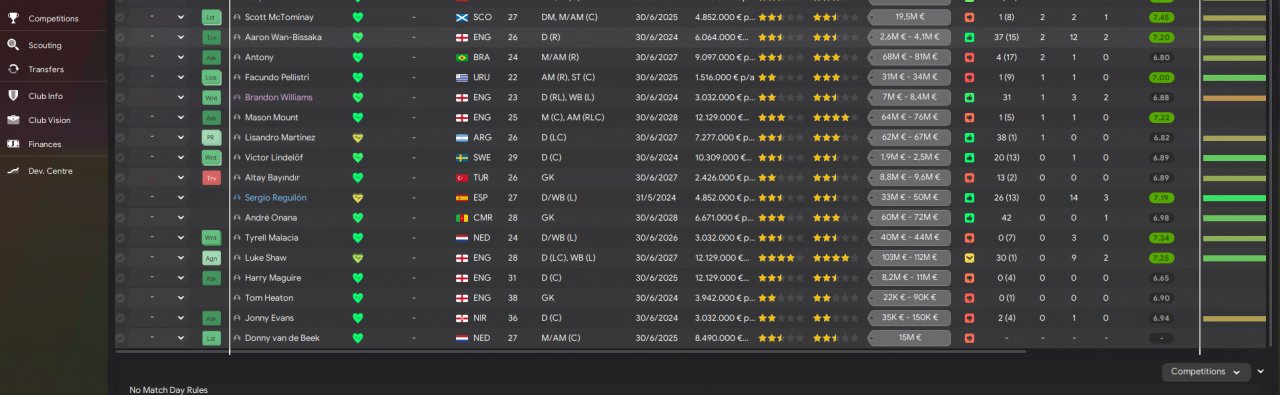1280x395 pixels.
Task: Open the Competitions sidebar item
Action: click(x=54, y=18)
